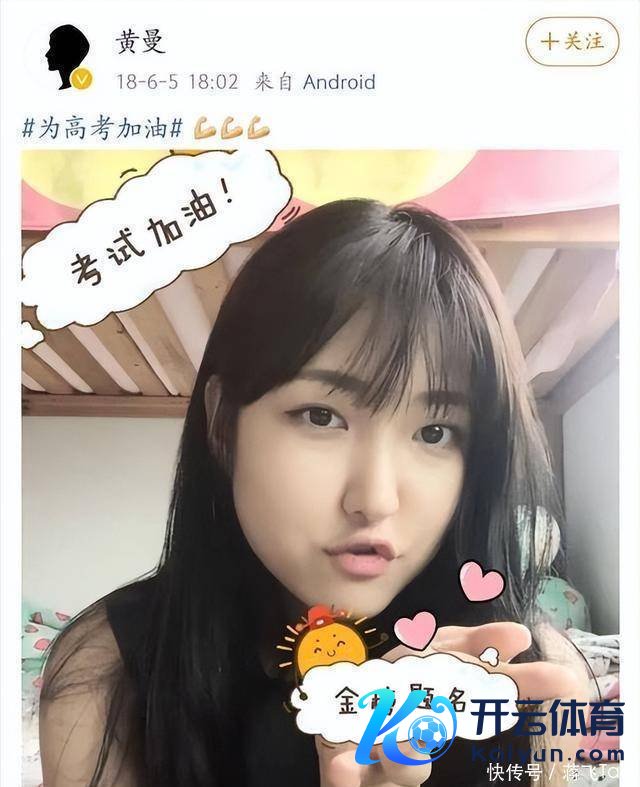This screenshot has width=640, height=787.
Task: Tap the username 黄曼
Action: click(141, 42)
